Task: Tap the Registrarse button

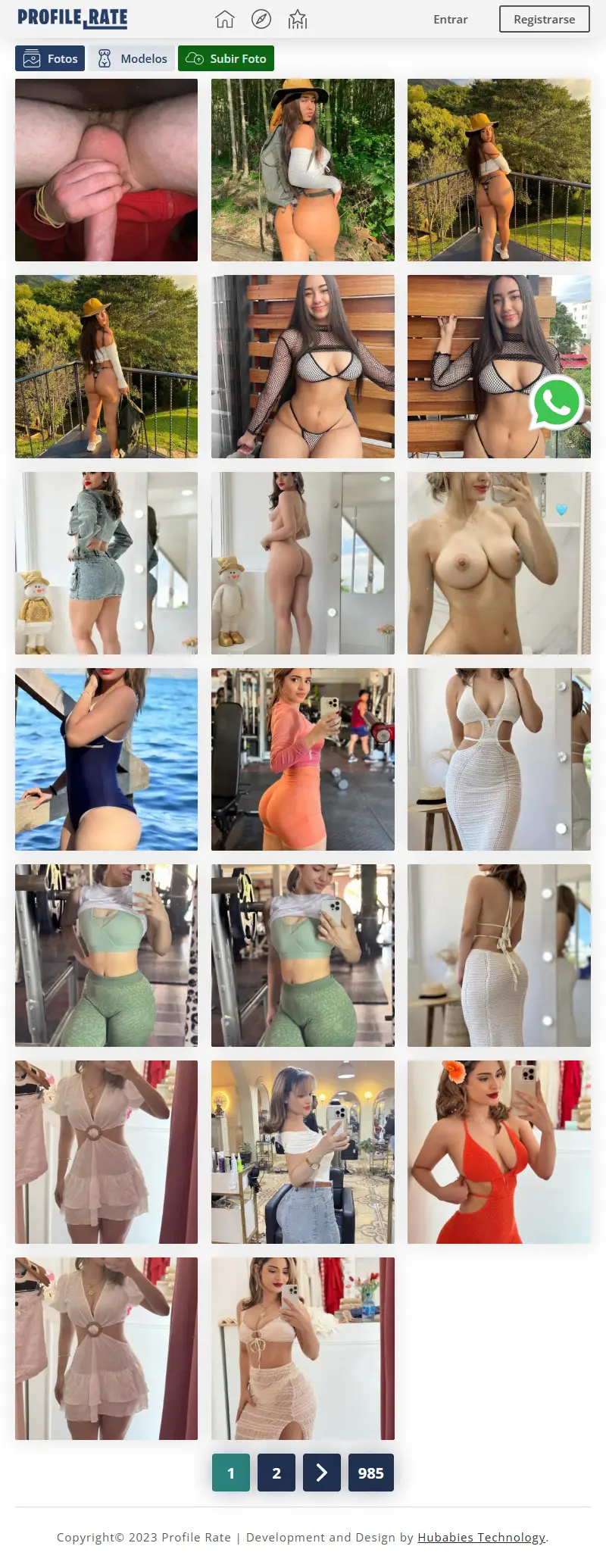Action: coord(544,20)
